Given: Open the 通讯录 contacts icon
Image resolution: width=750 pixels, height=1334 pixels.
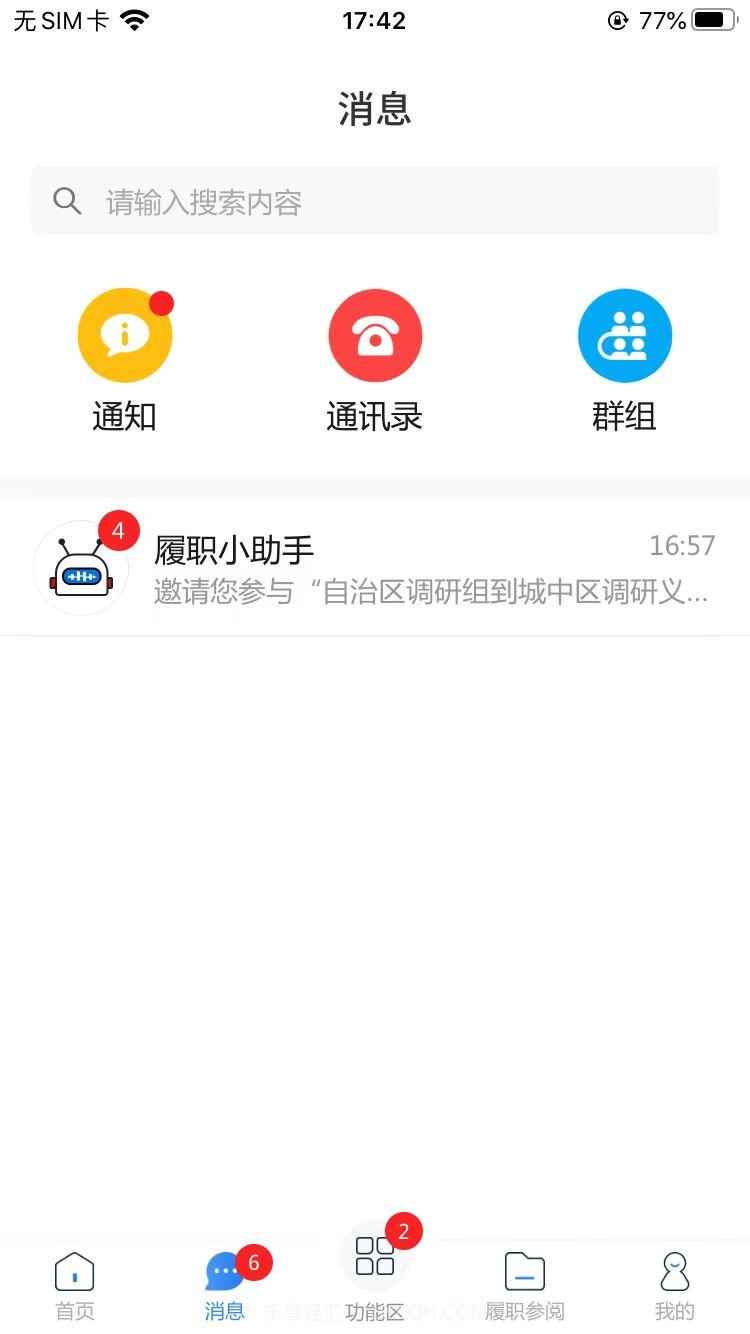Looking at the screenshot, I should click(375, 335).
